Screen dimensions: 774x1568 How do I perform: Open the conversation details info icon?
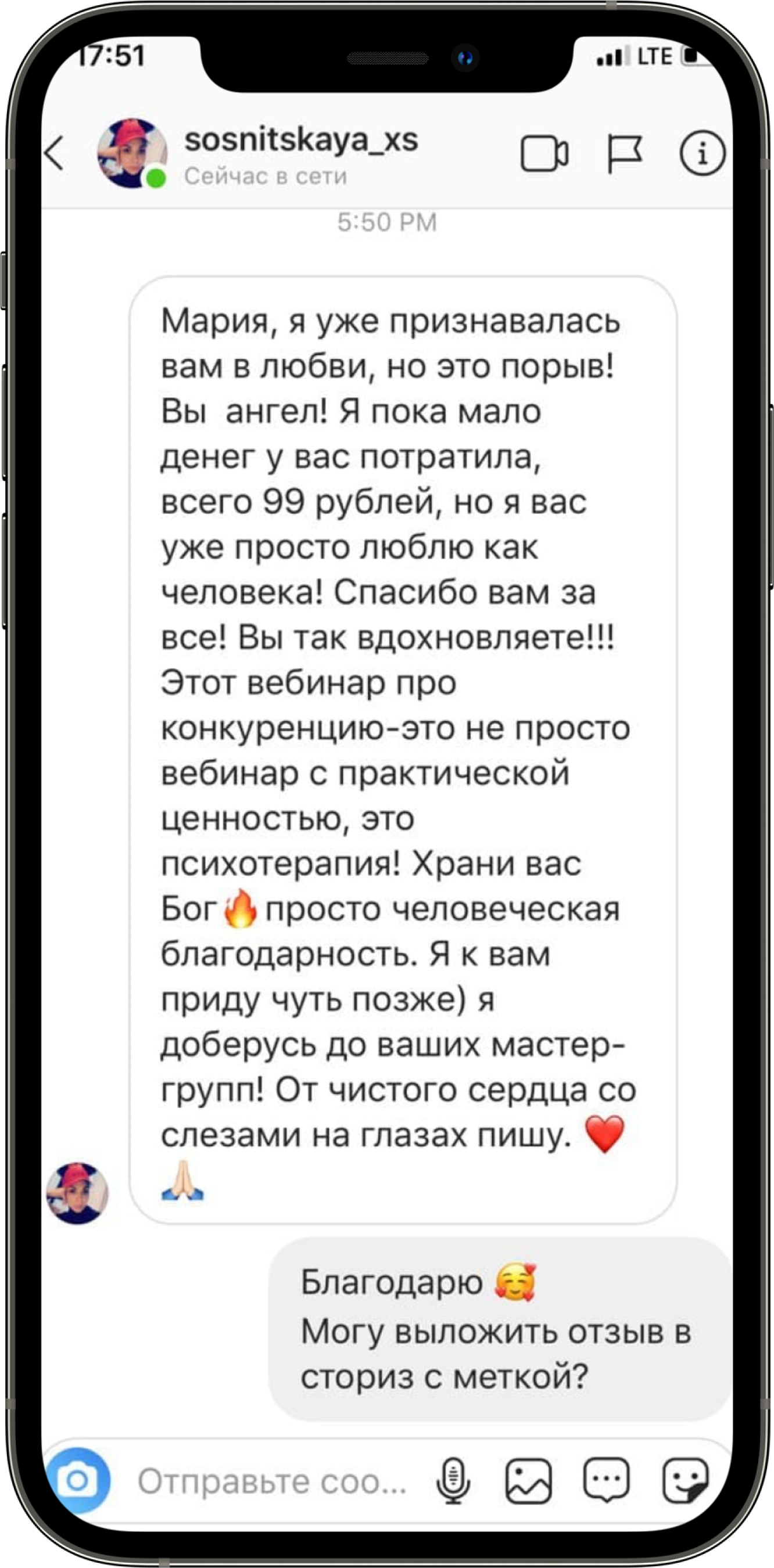pos(702,153)
